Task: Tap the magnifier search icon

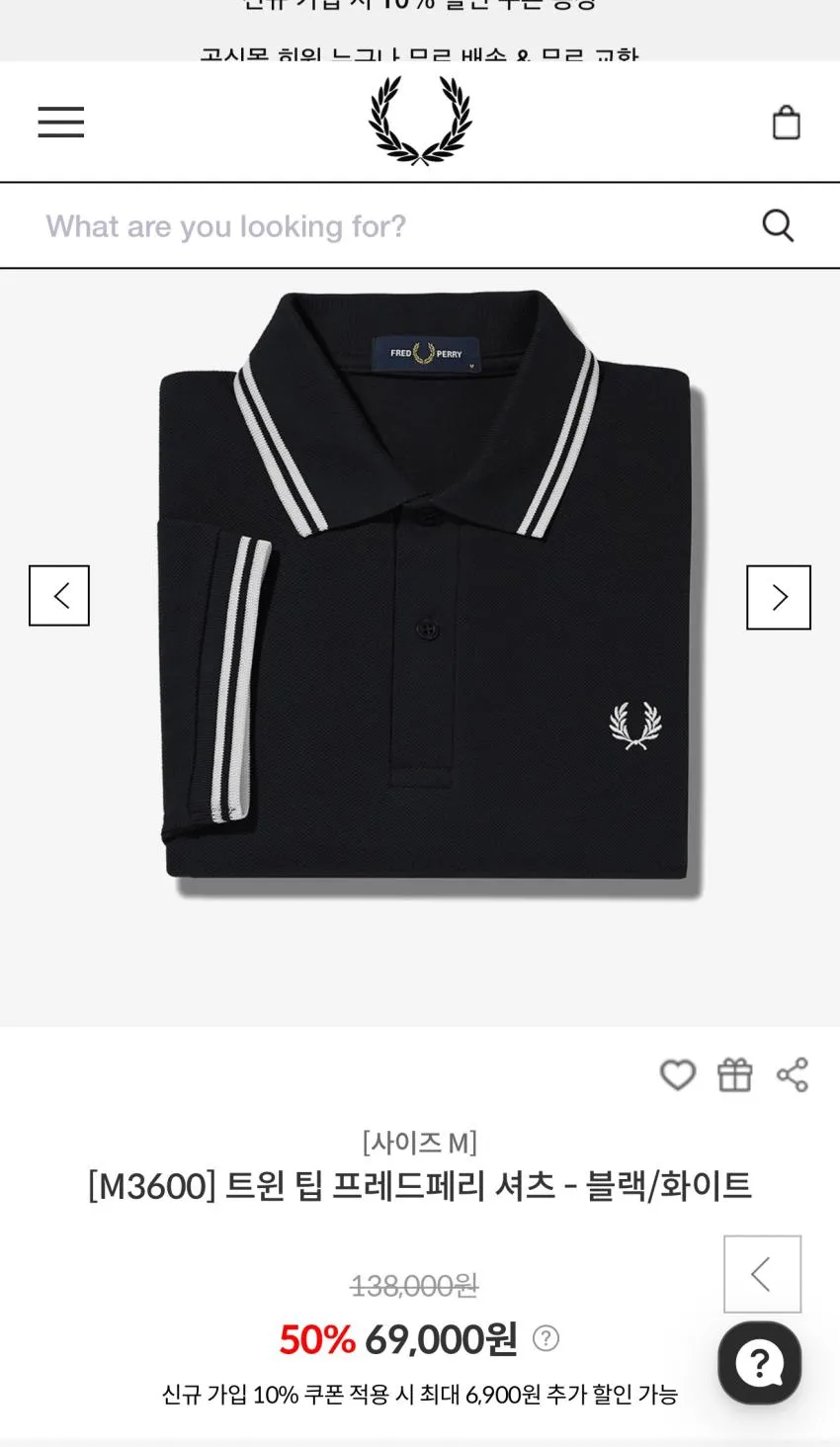Action: point(778,225)
